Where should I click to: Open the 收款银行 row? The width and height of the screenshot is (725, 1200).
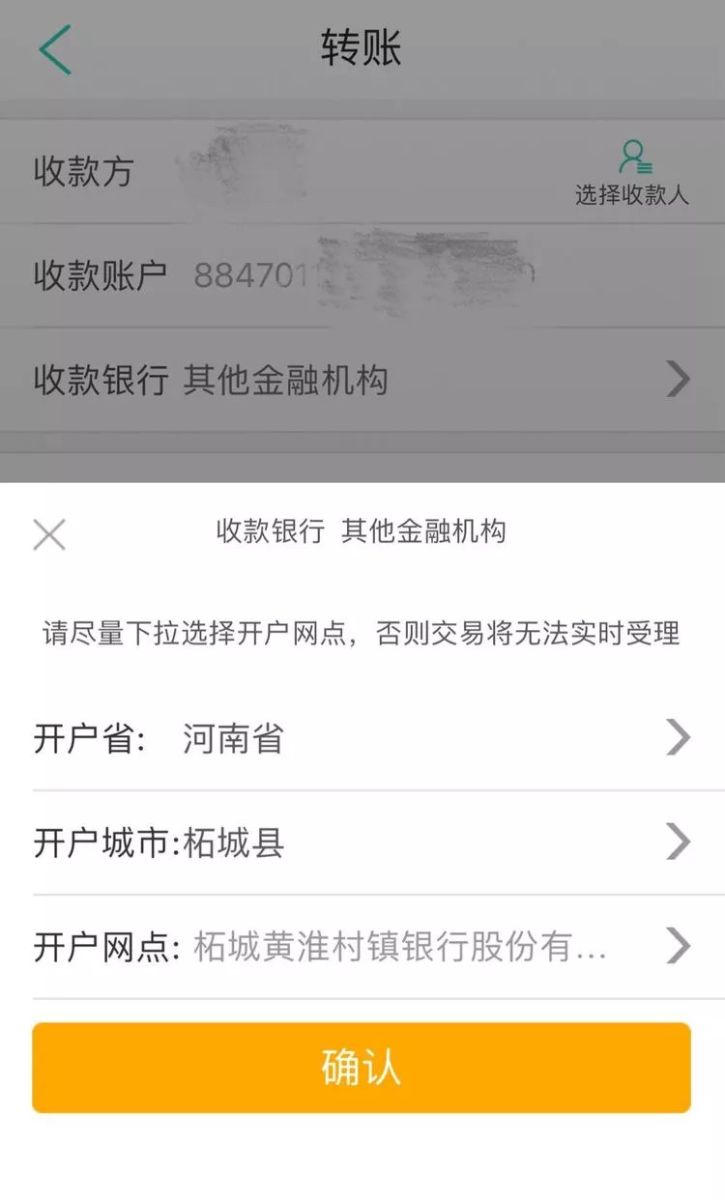[362, 380]
